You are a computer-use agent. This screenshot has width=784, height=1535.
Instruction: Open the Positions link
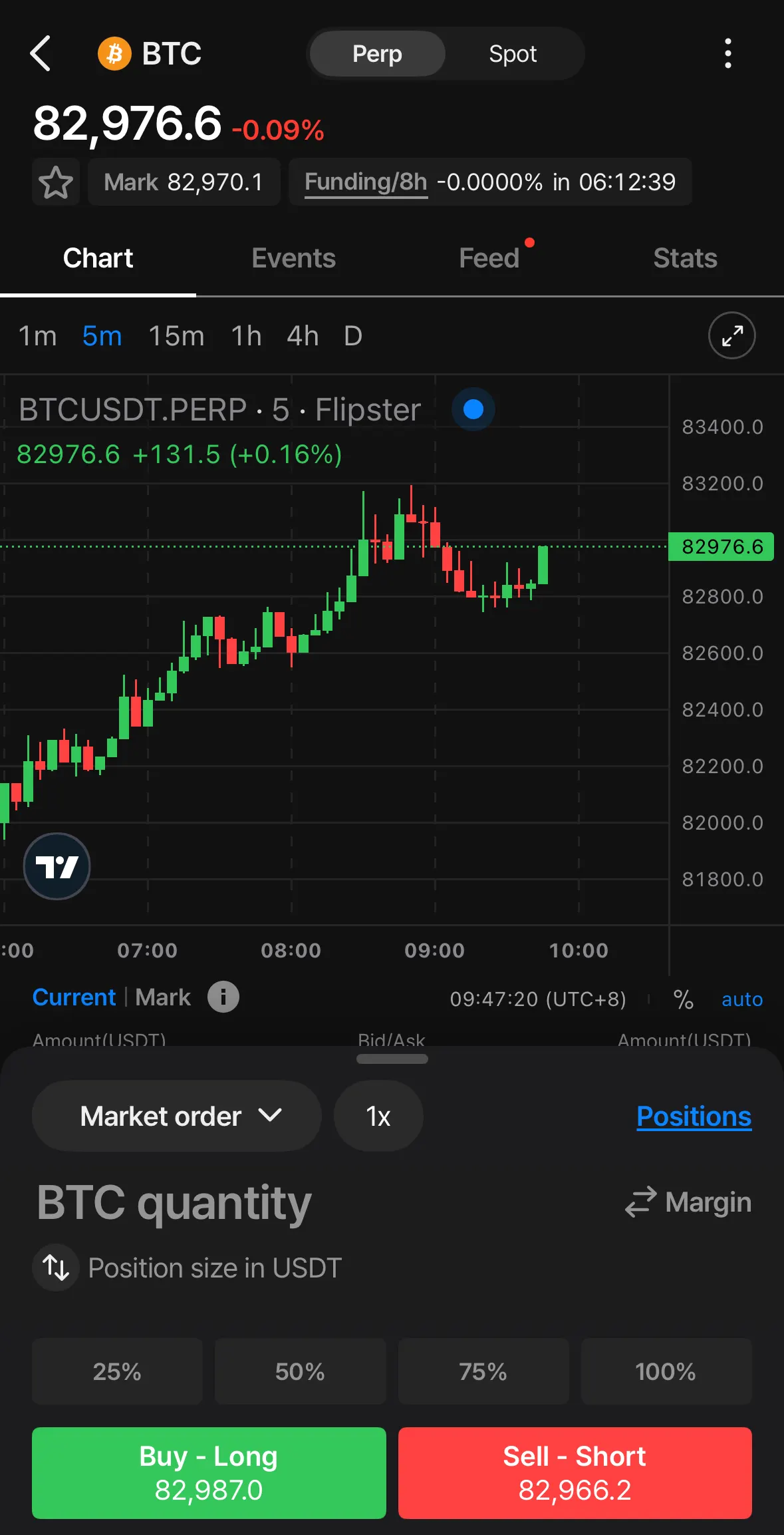(x=694, y=1116)
